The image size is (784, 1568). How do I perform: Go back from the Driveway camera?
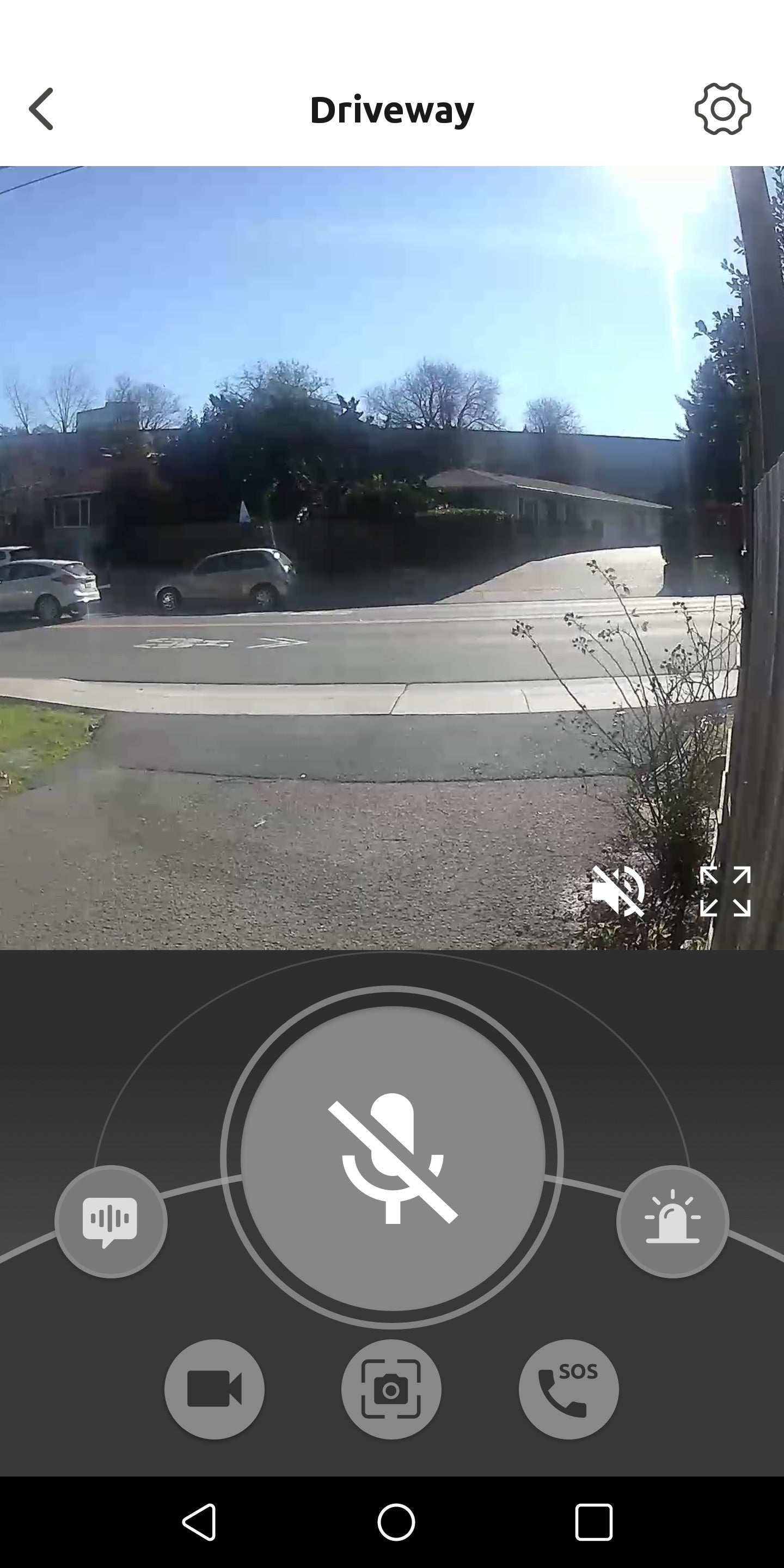click(41, 109)
